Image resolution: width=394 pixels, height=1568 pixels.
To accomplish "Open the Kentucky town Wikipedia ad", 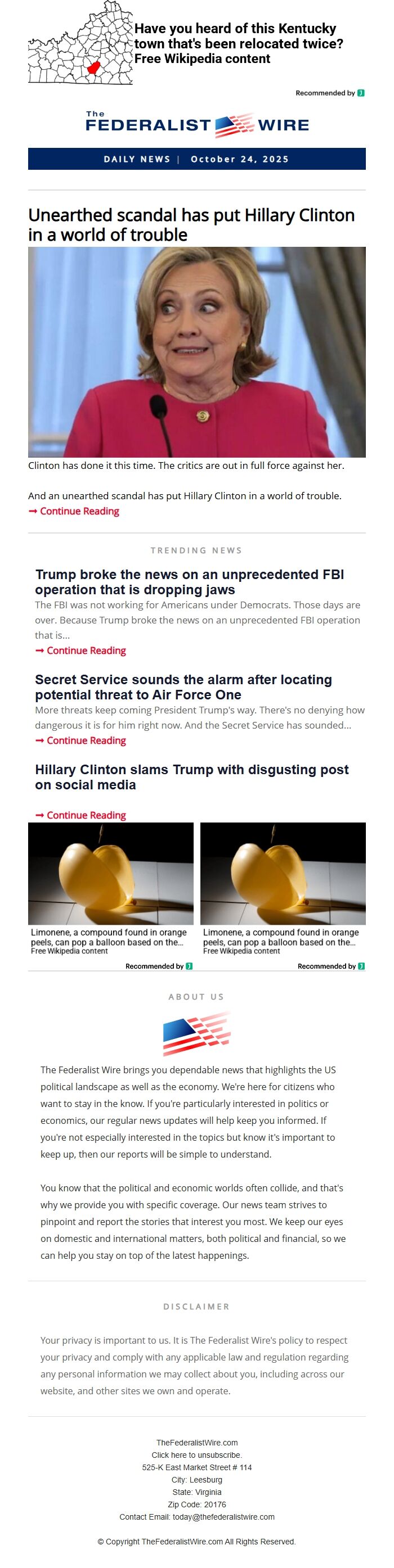I will (x=196, y=43).
